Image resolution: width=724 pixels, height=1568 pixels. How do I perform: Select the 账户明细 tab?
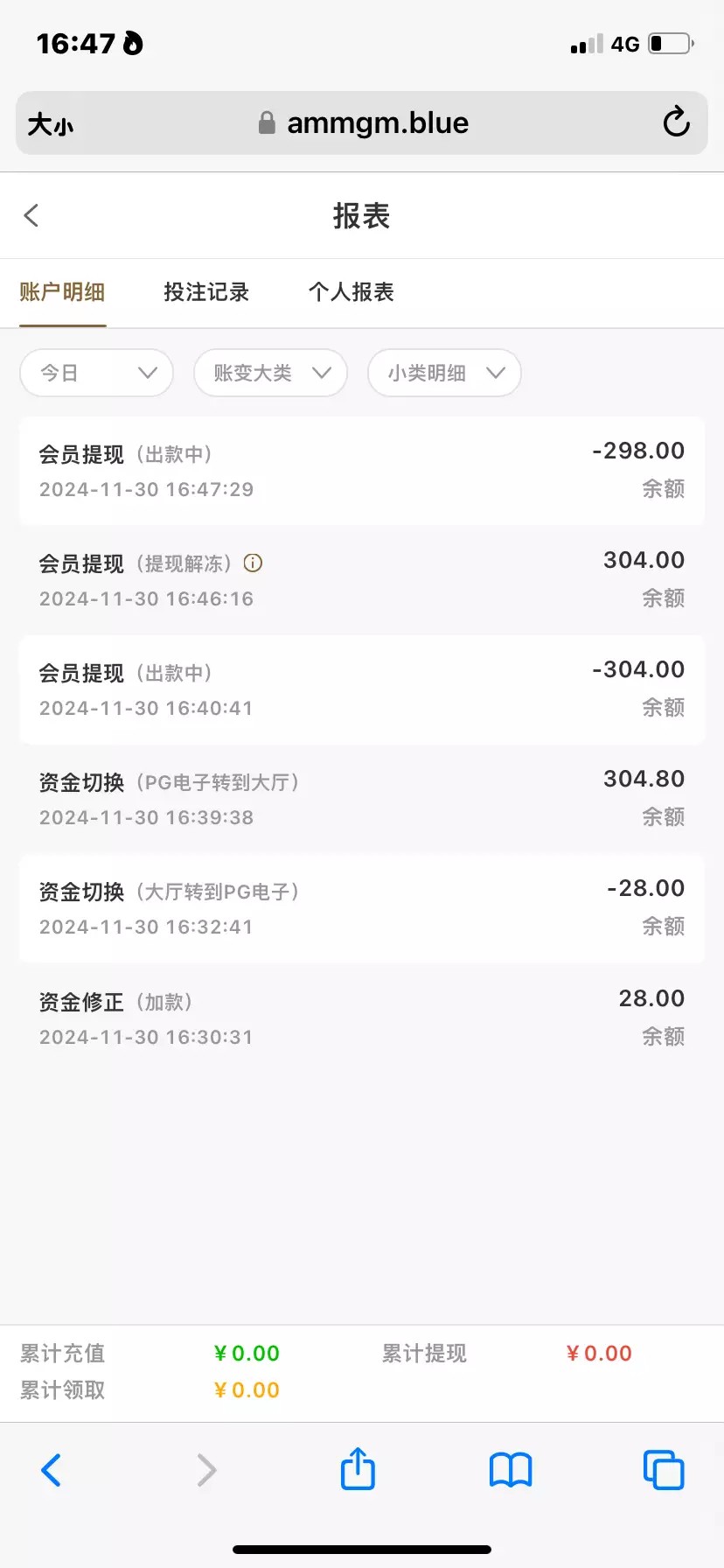pos(62,292)
